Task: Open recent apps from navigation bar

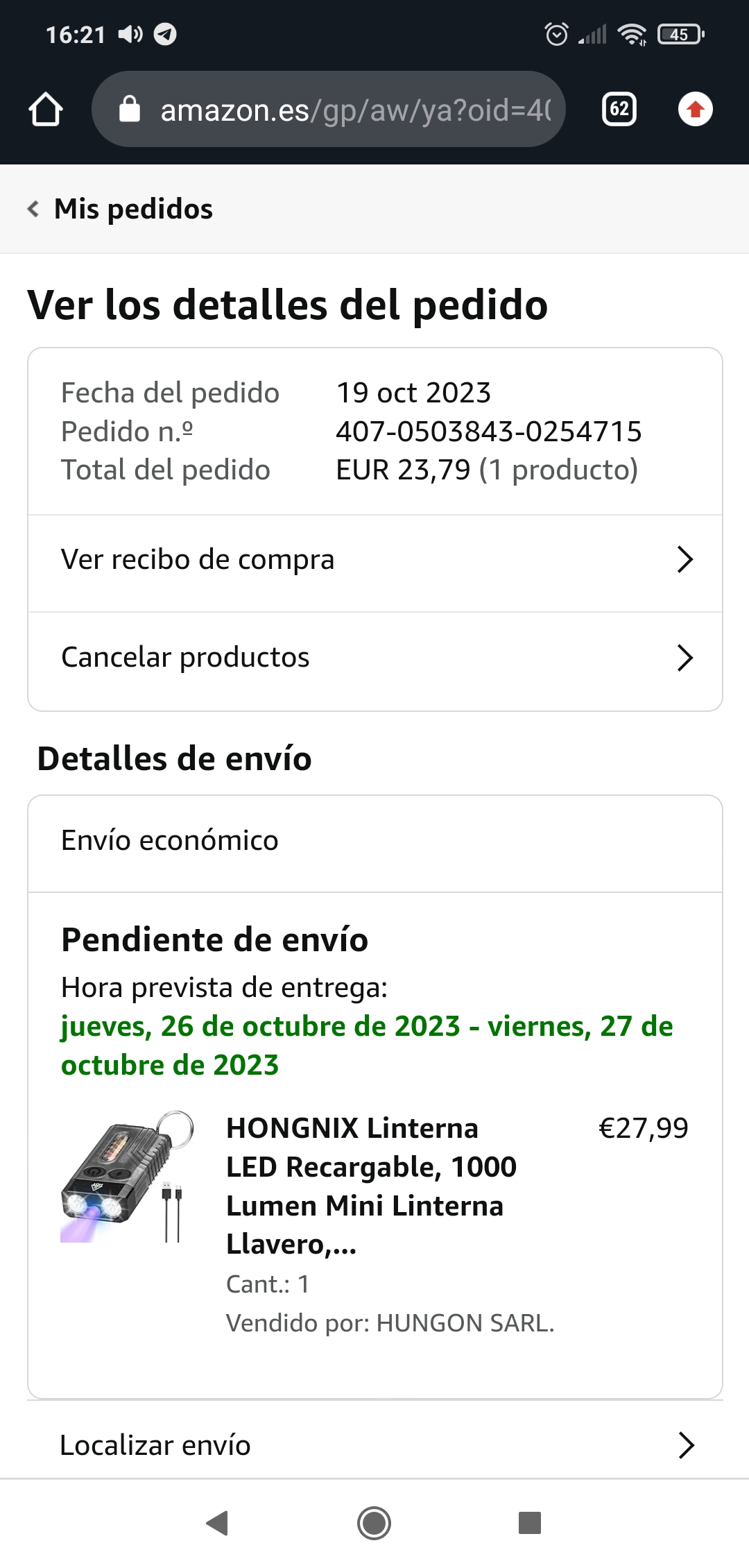Action: tap(530, 1523)
